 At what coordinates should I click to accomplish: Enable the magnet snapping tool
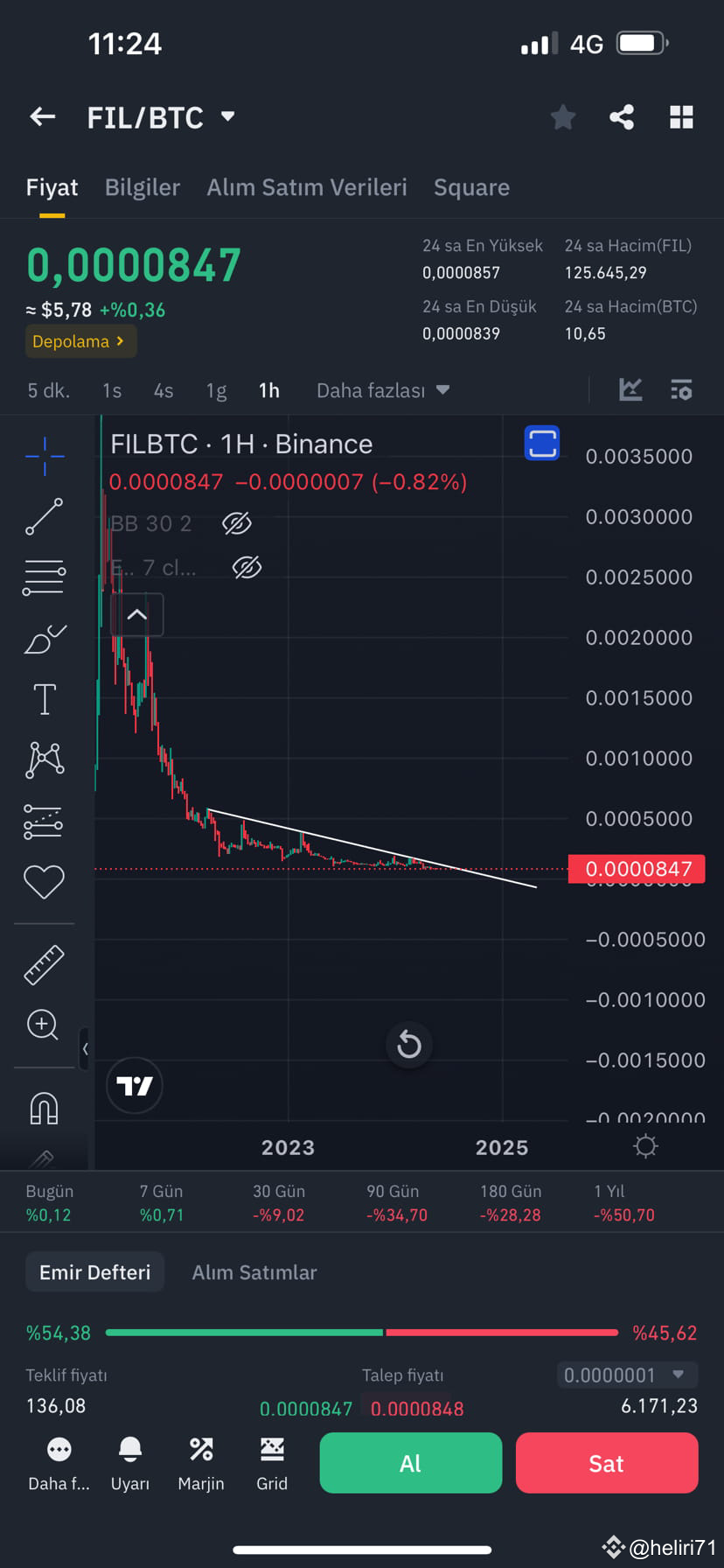(x=44, y=1107)
